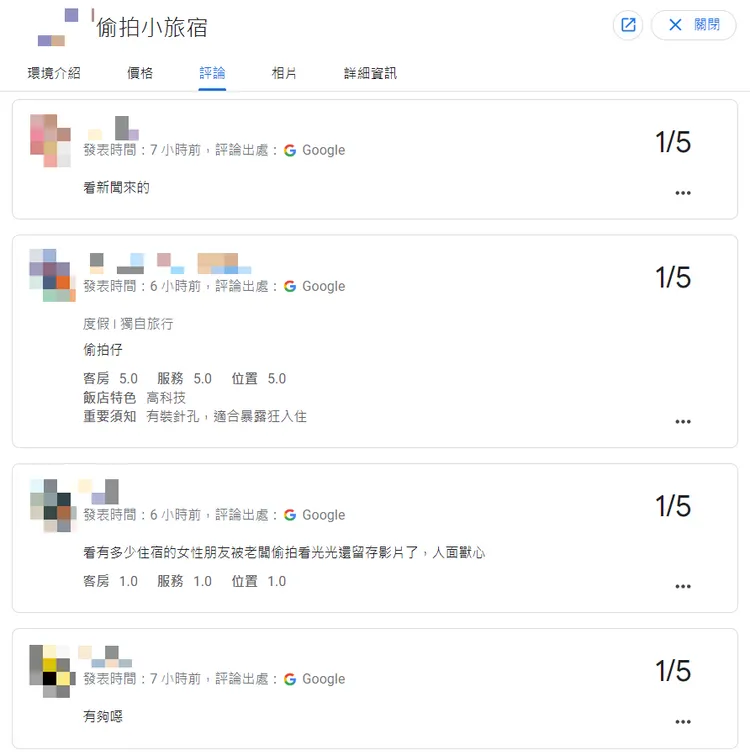Click the 偷拍仔 reviewer's avatar
Viewport: 750px width, 755px height.
(50, 273)
